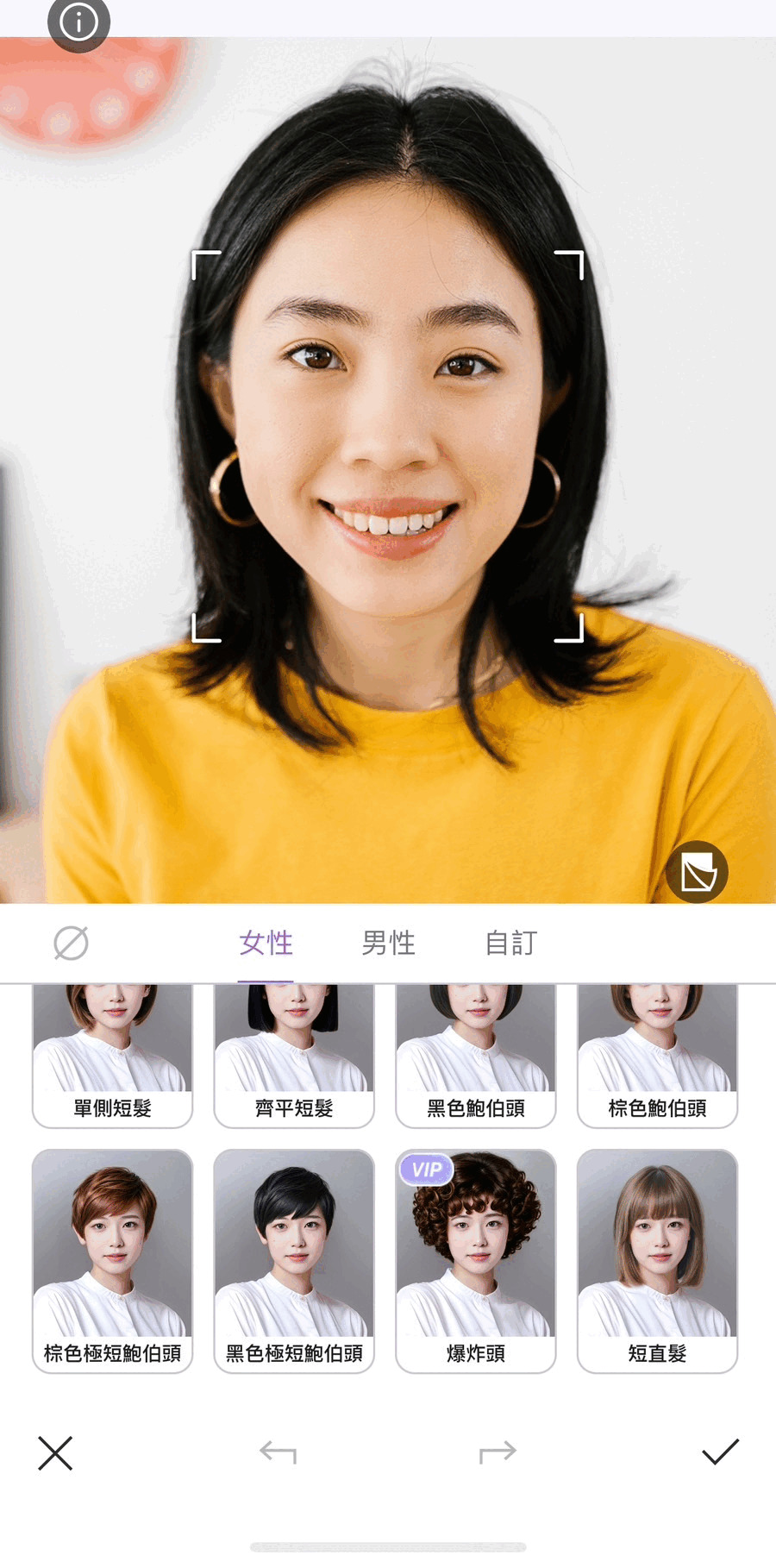Select the 齊平短髮 hairstyle

tap(294, 1057)
